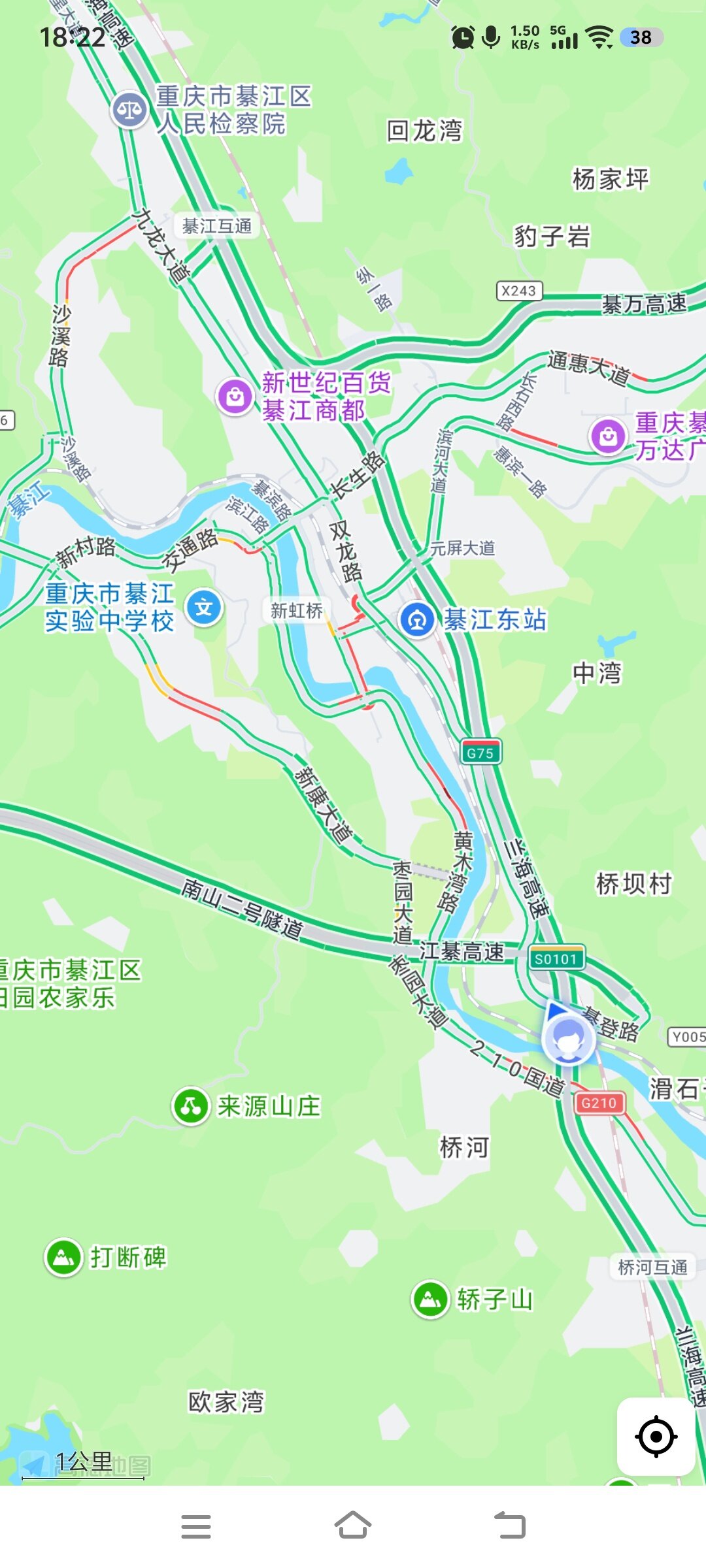Open the 重庆市綦江实验中学校 school marker

(204, 608)
